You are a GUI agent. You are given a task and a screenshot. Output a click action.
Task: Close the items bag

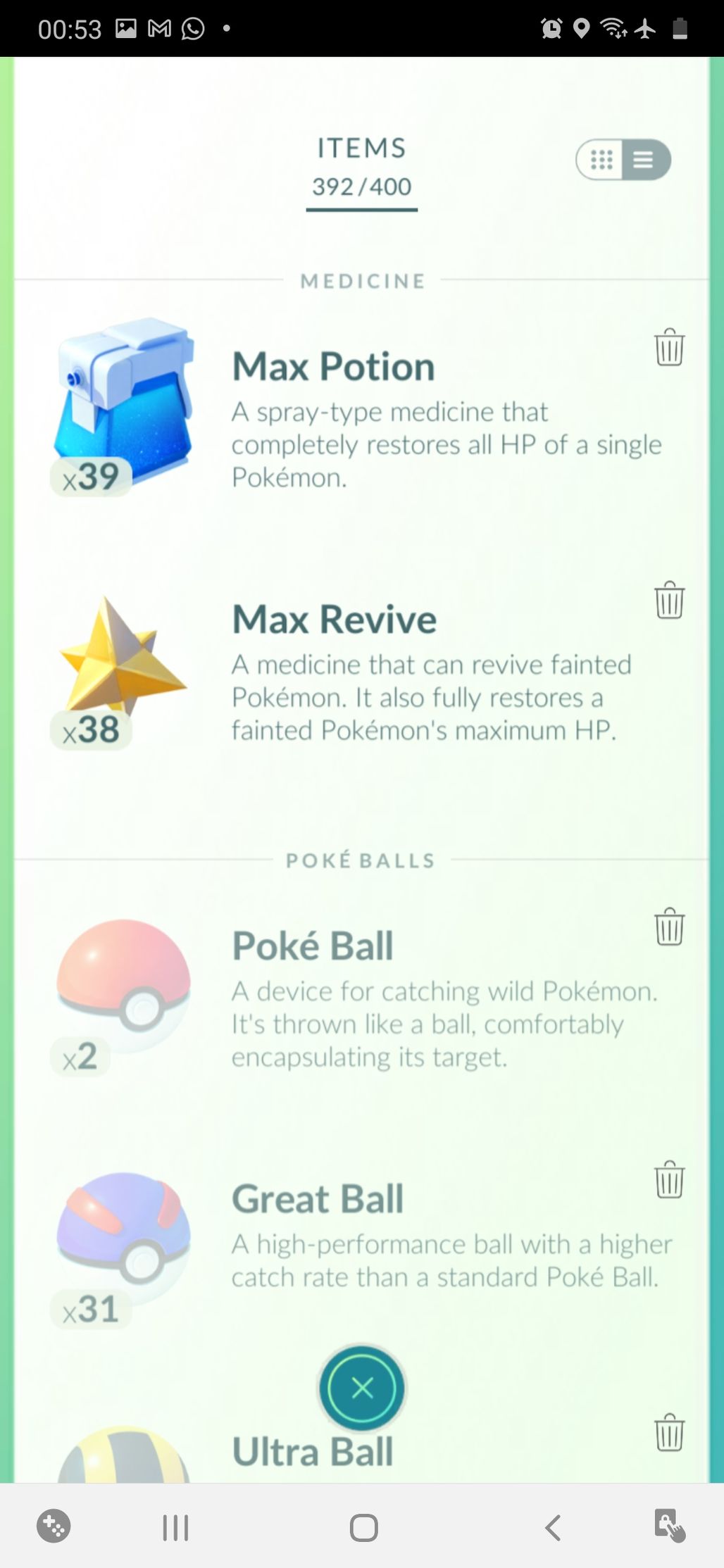(x=362, y=1388)
